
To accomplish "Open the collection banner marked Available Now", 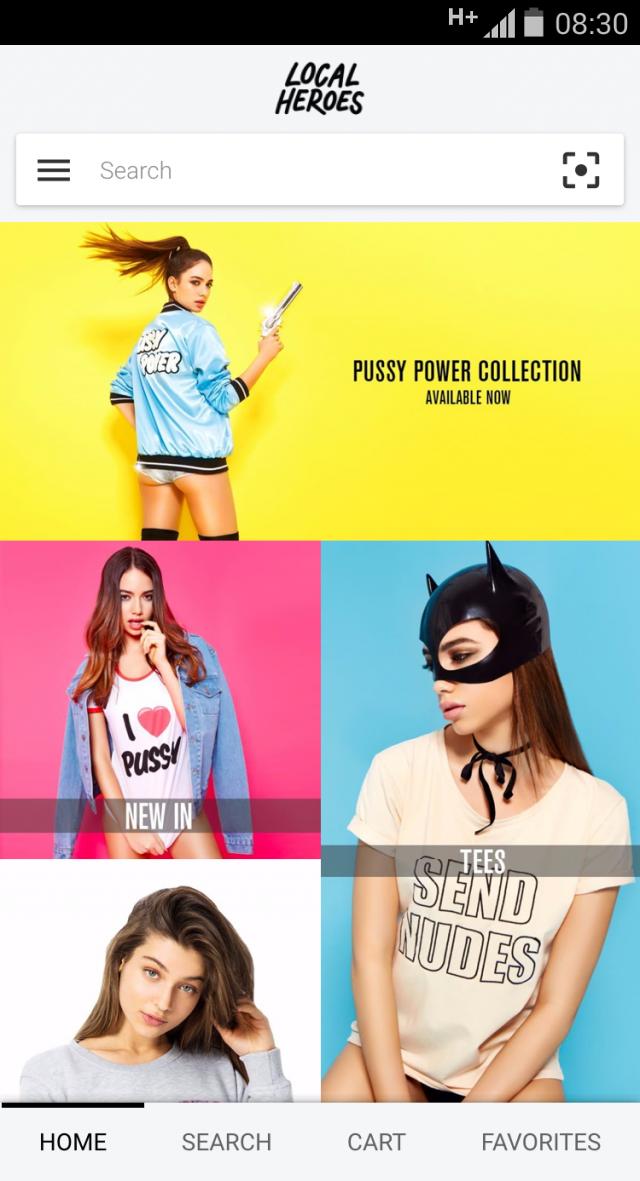I will [x=320, y=381].
